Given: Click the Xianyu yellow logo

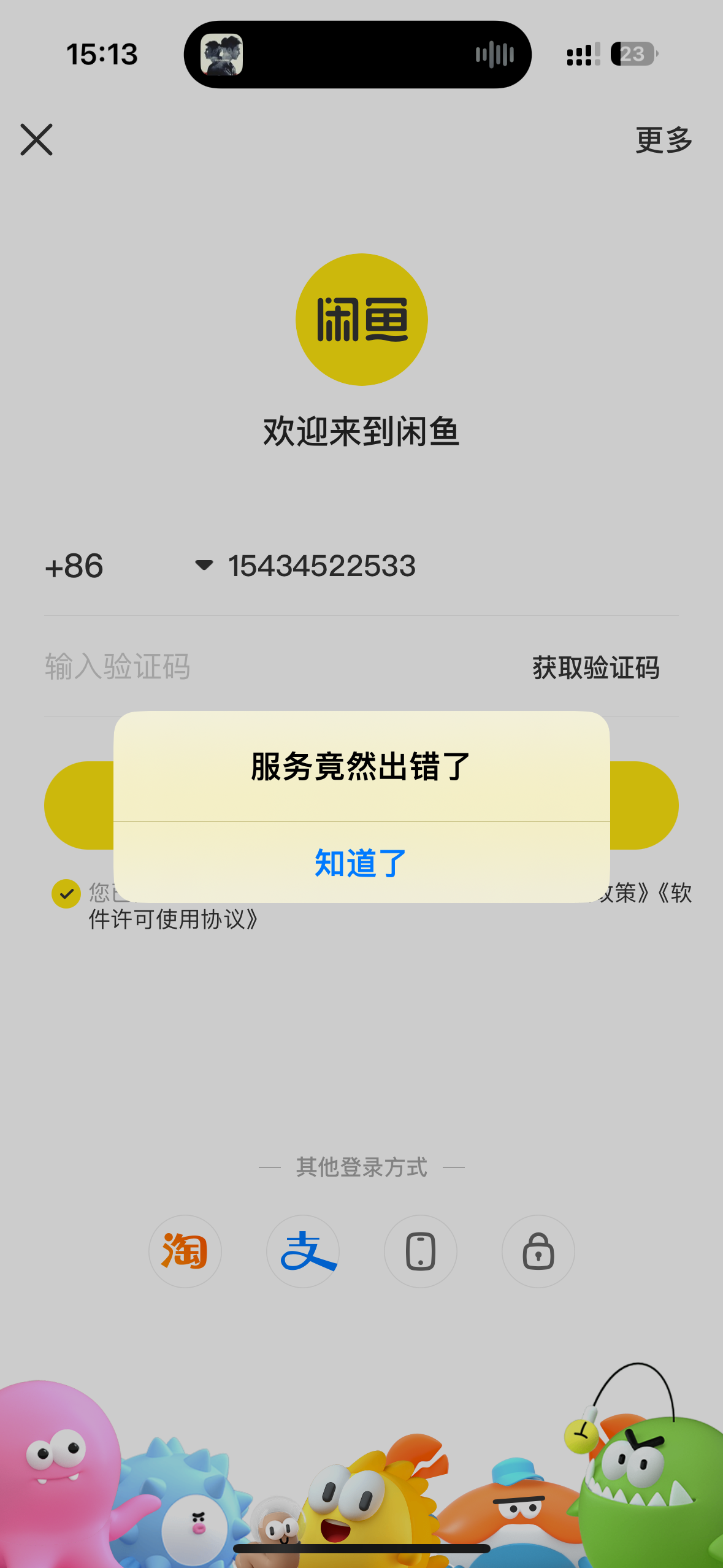Looking at the screenshot, I should point(361,319).
